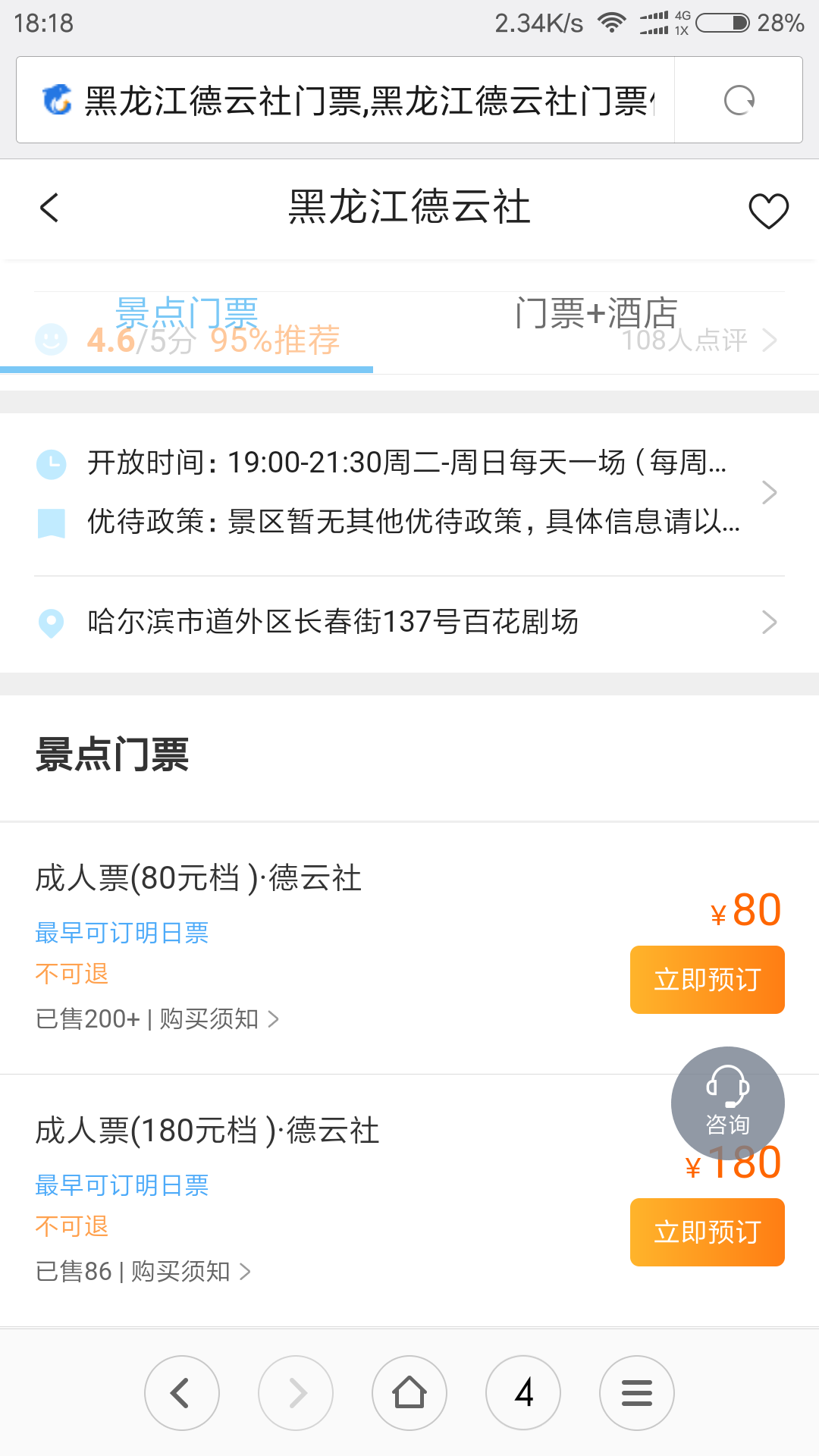Book the 成人票(180元档) ticket
The height and width of the screenshot is (1456, 819).
click(707, 1232)
